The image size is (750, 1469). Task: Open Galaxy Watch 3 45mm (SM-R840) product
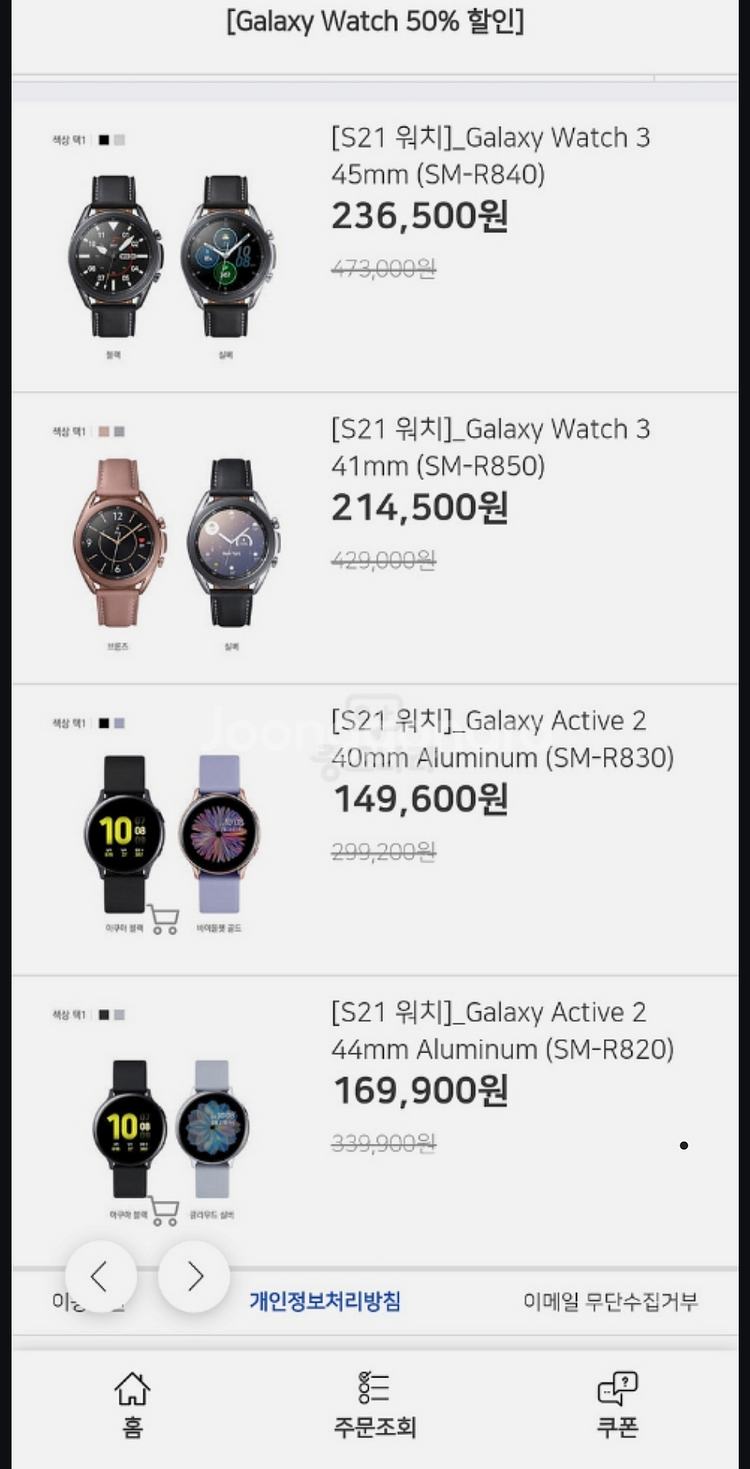[375, 246]
